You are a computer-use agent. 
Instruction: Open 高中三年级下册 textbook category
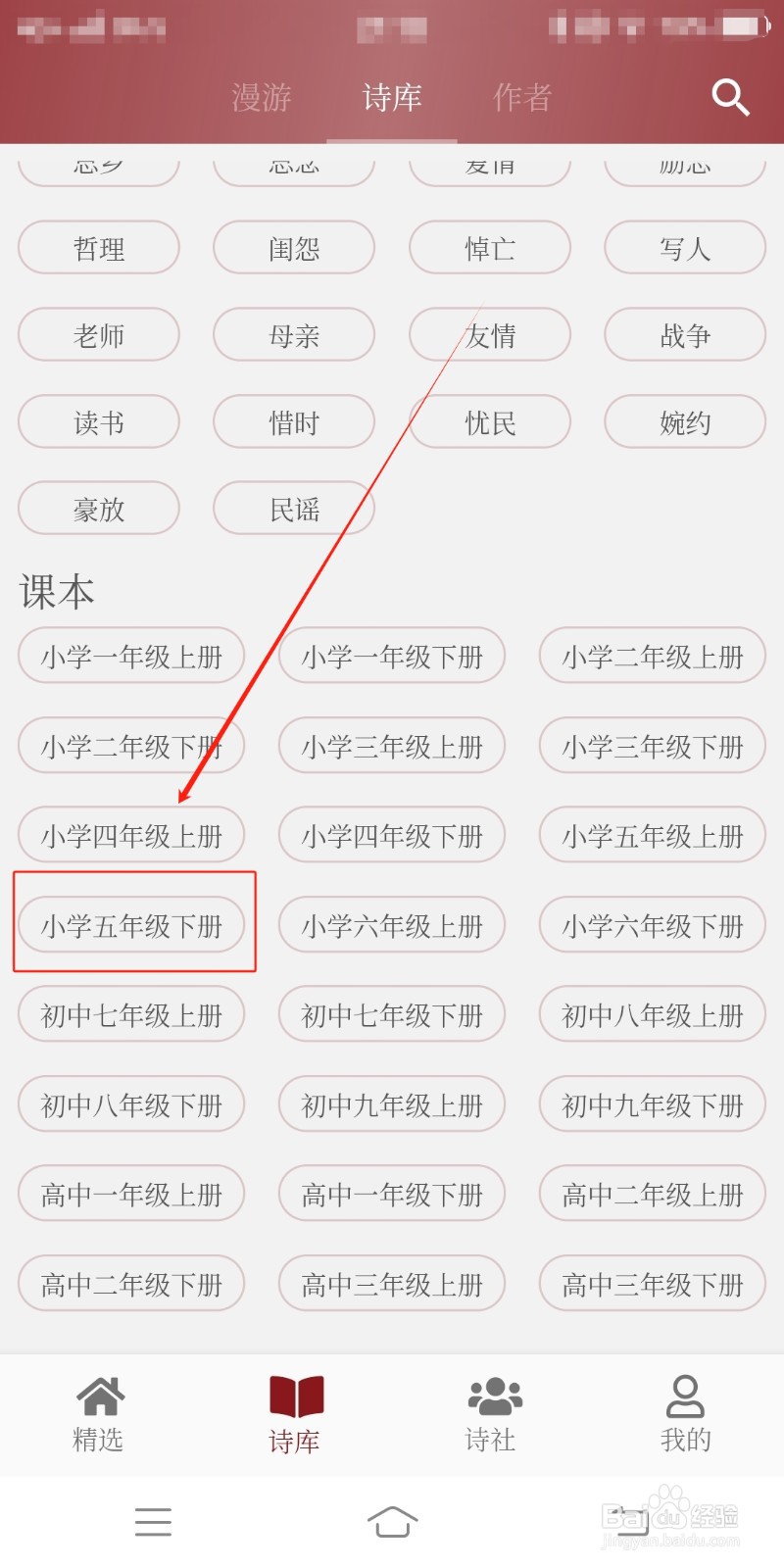pos(652,1283)
